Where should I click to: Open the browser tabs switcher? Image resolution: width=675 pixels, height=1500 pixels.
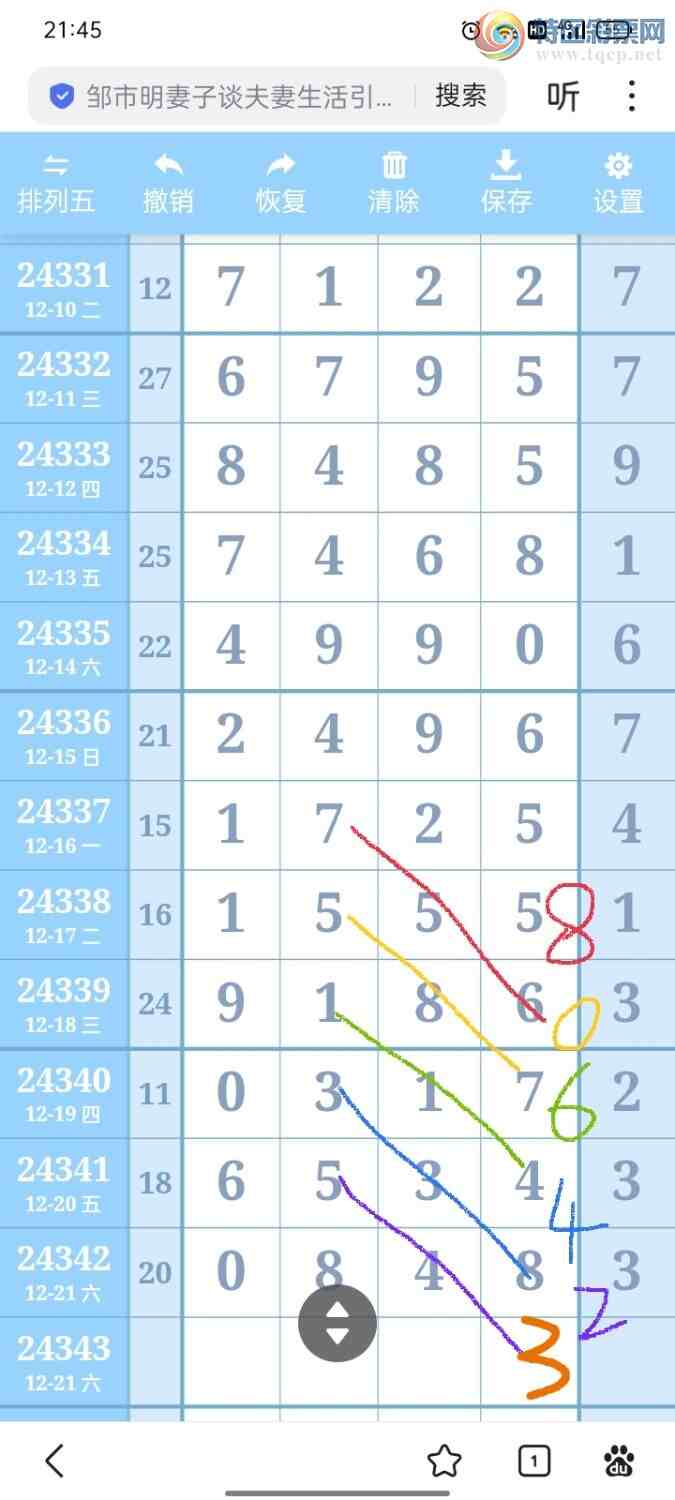[534, 1462]
